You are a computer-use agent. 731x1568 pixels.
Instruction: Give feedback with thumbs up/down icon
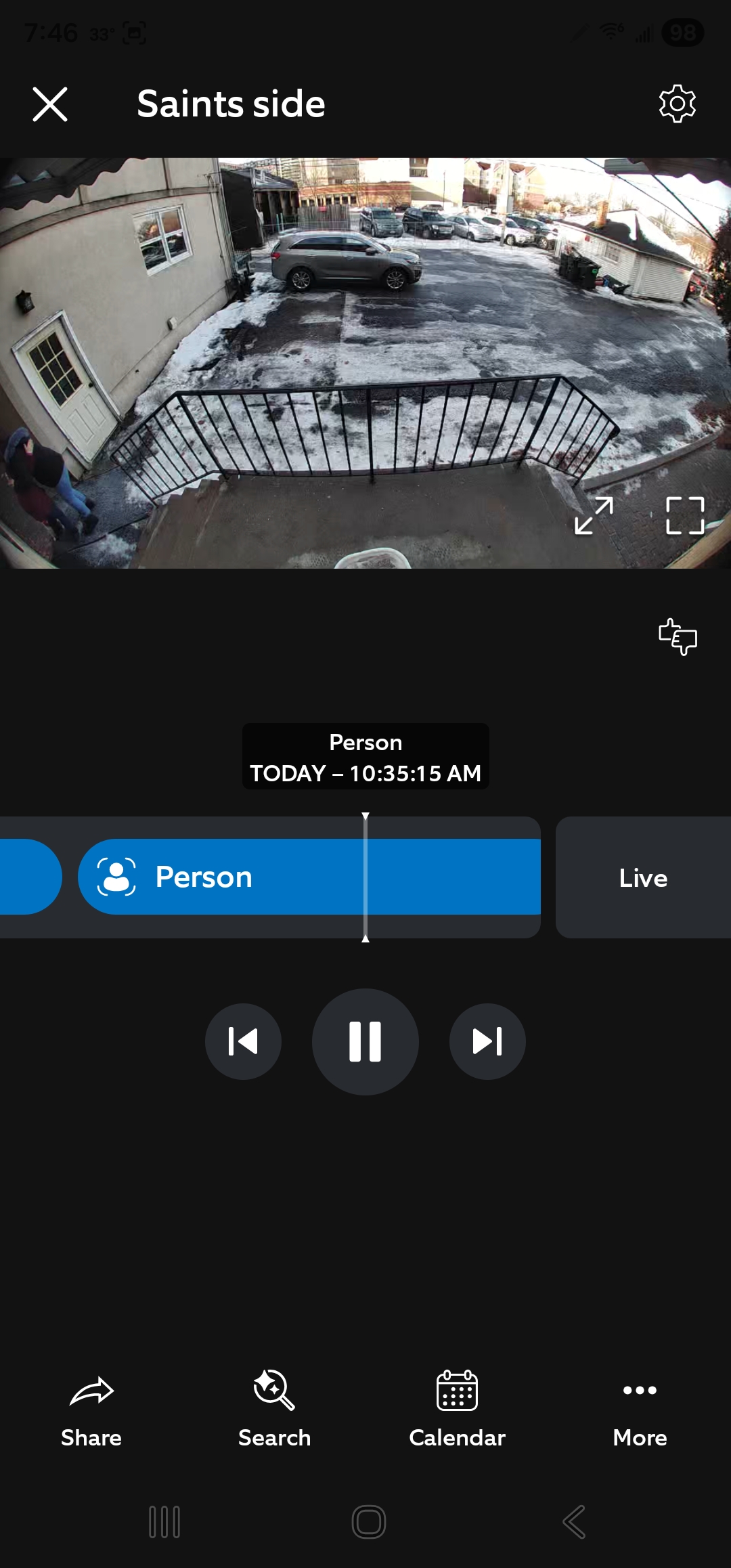coord(678,636)
